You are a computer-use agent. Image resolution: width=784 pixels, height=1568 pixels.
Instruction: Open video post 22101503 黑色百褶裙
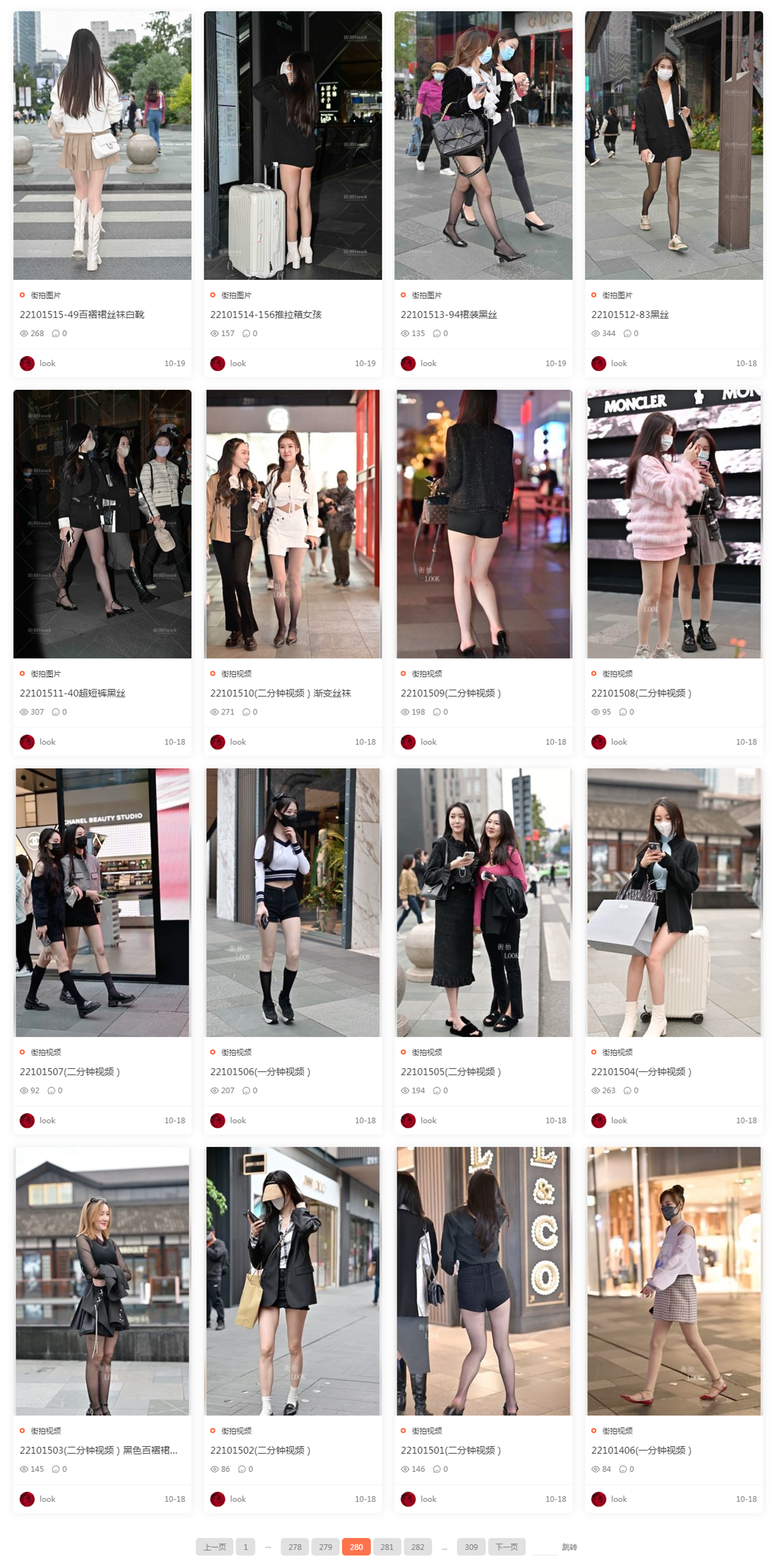tap(99, 1450)
